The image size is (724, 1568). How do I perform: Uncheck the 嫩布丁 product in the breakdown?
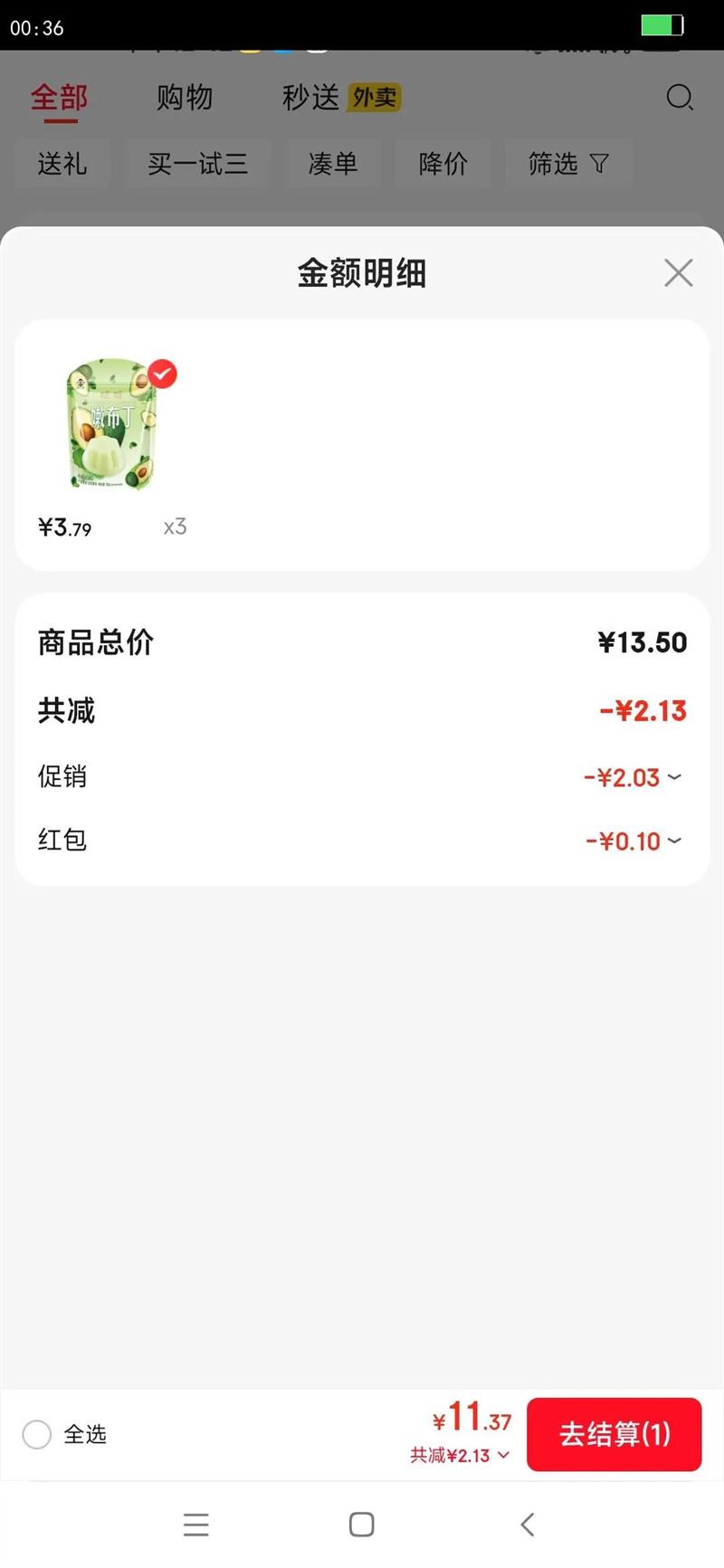pos(163,374)
